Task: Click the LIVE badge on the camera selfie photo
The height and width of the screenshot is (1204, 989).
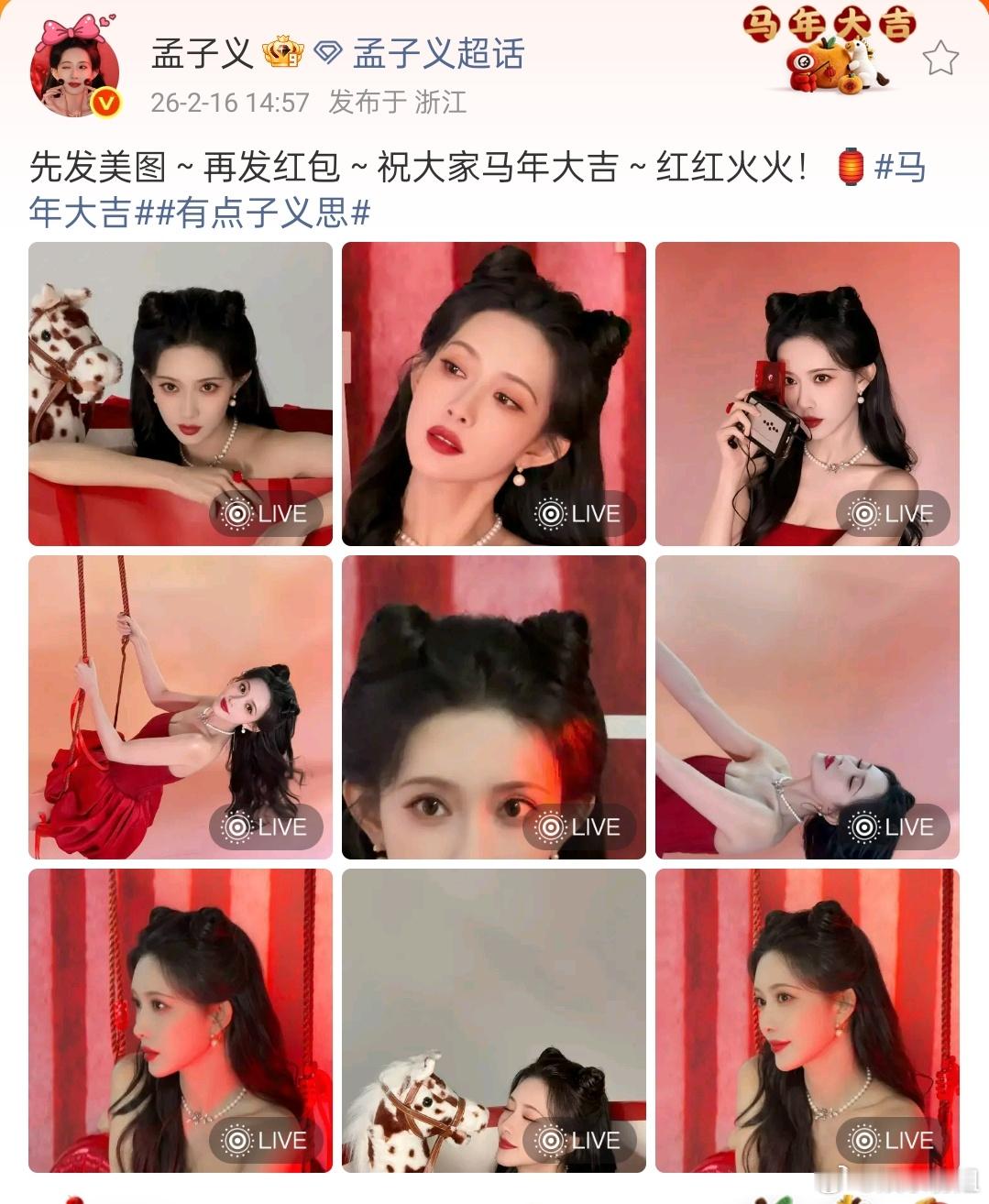Action: [894, 514]
